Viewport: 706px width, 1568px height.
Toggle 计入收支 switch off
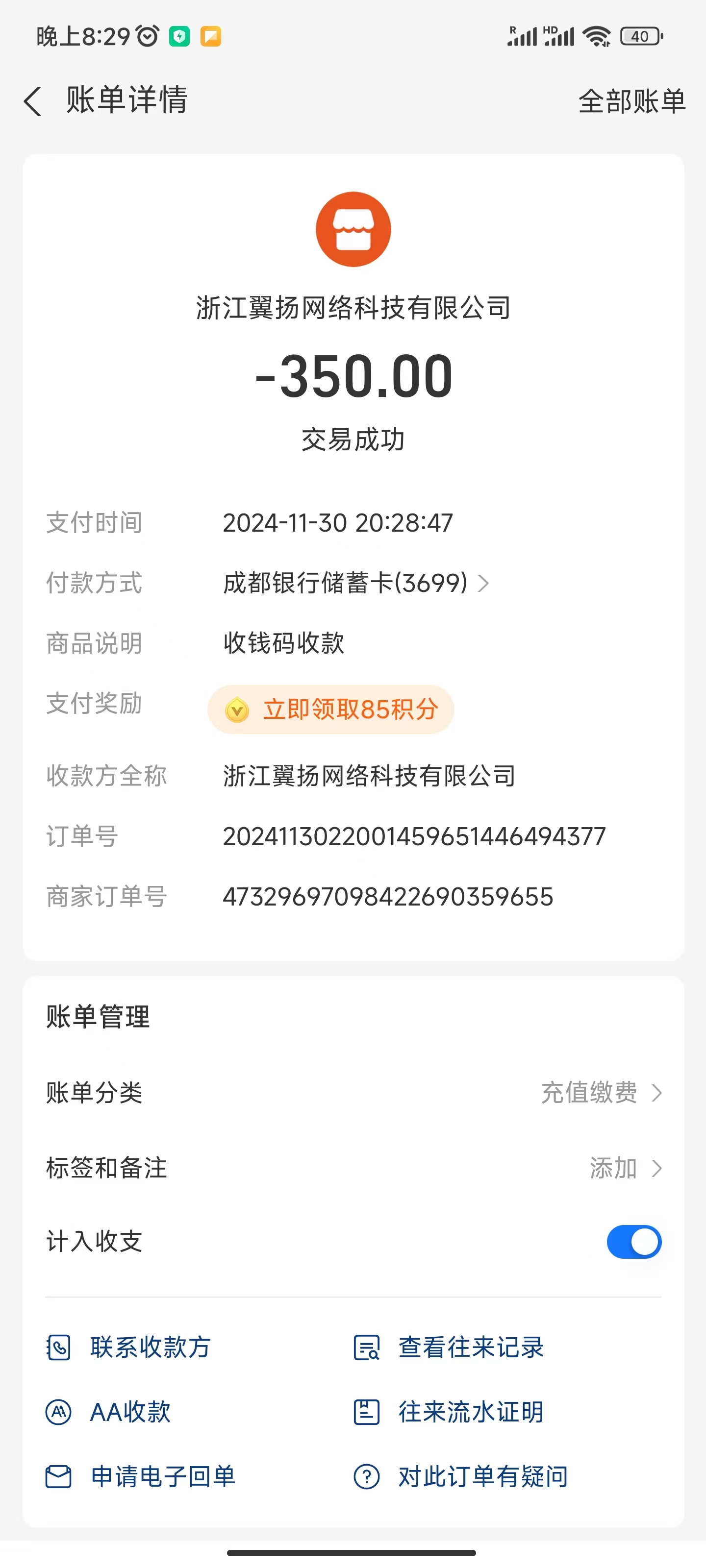coord(633,1242)
